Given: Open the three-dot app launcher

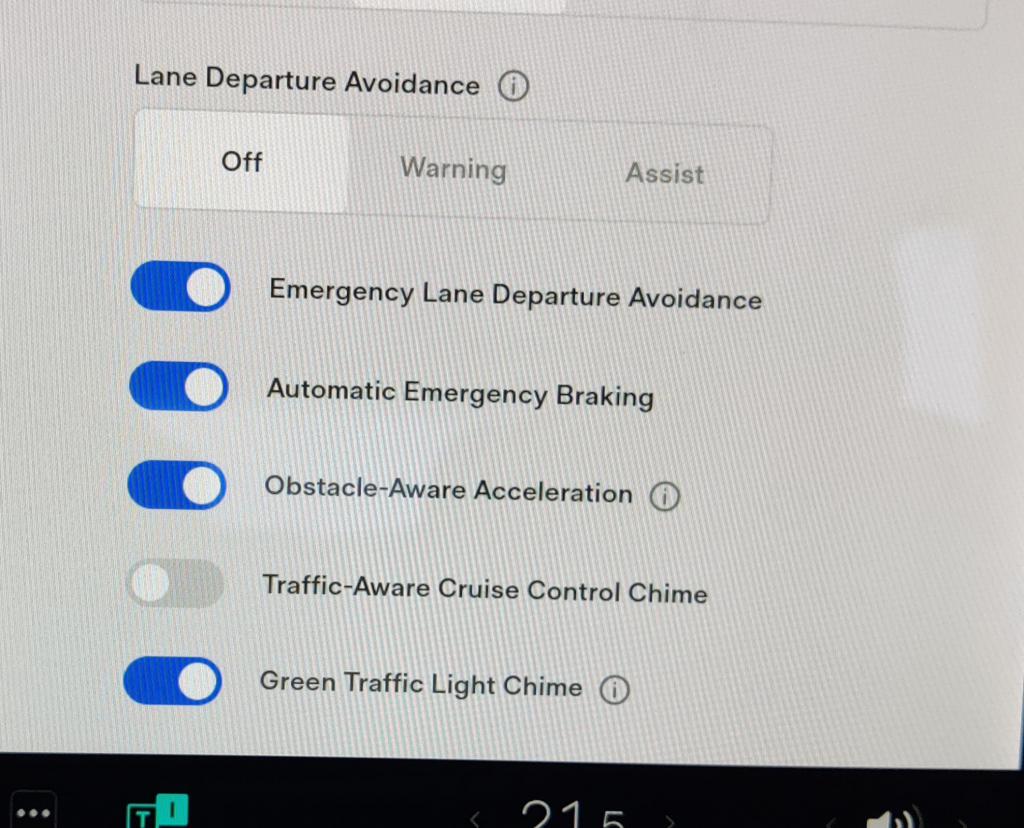Looking at the screenshot, I should click(x=33, y=813).
